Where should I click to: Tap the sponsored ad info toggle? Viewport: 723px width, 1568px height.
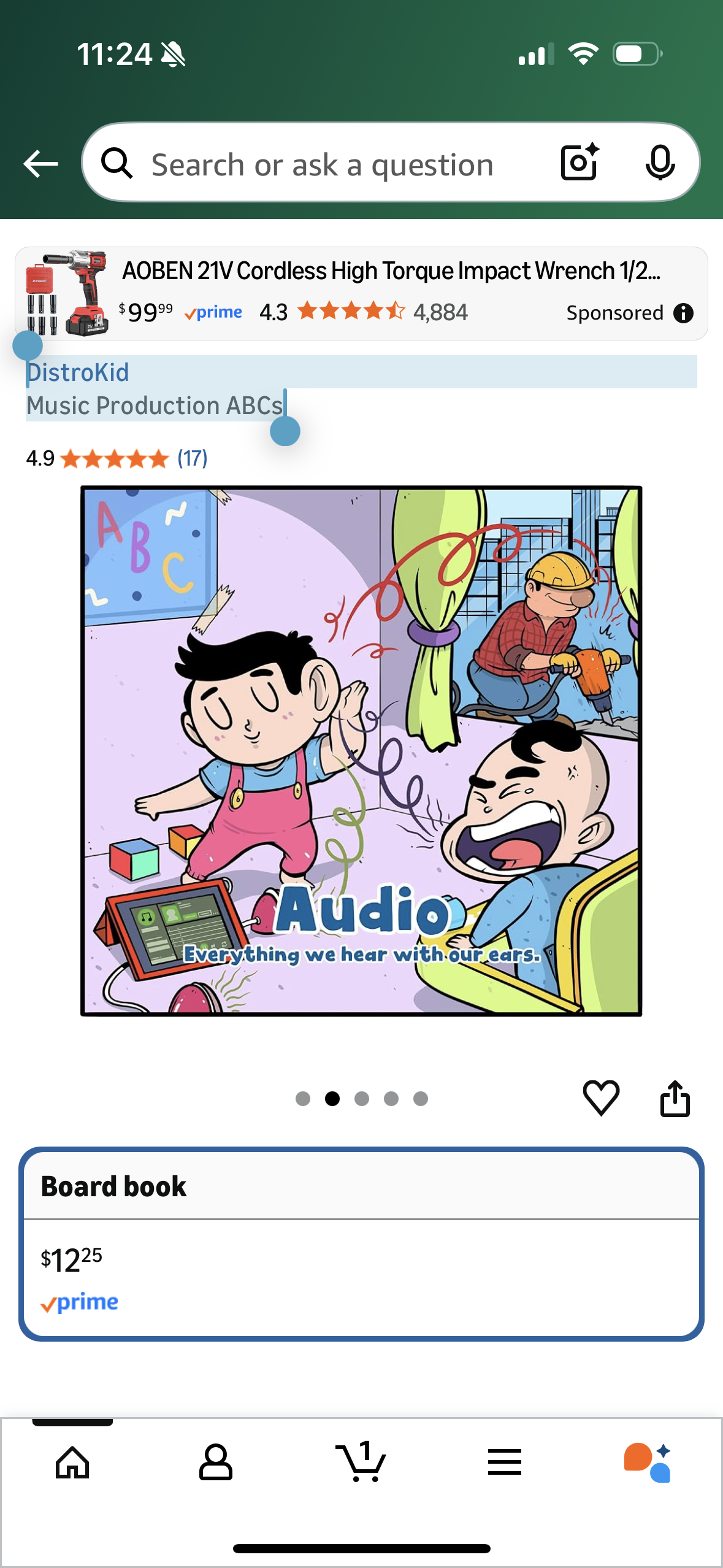[x=685, y=313]
